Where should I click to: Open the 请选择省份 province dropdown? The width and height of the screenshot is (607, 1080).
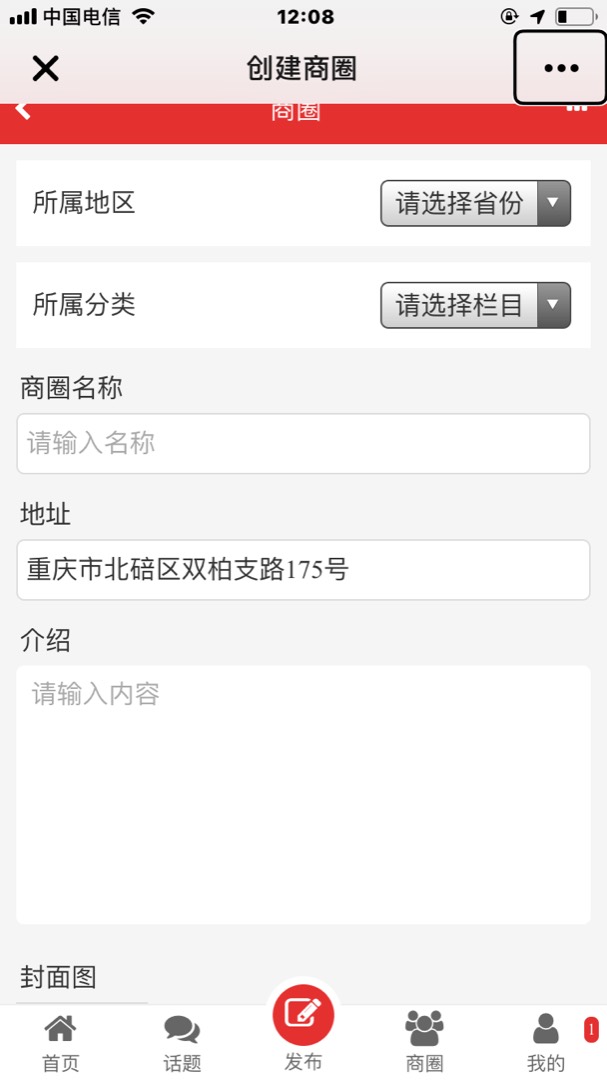[x=475, y=204]
